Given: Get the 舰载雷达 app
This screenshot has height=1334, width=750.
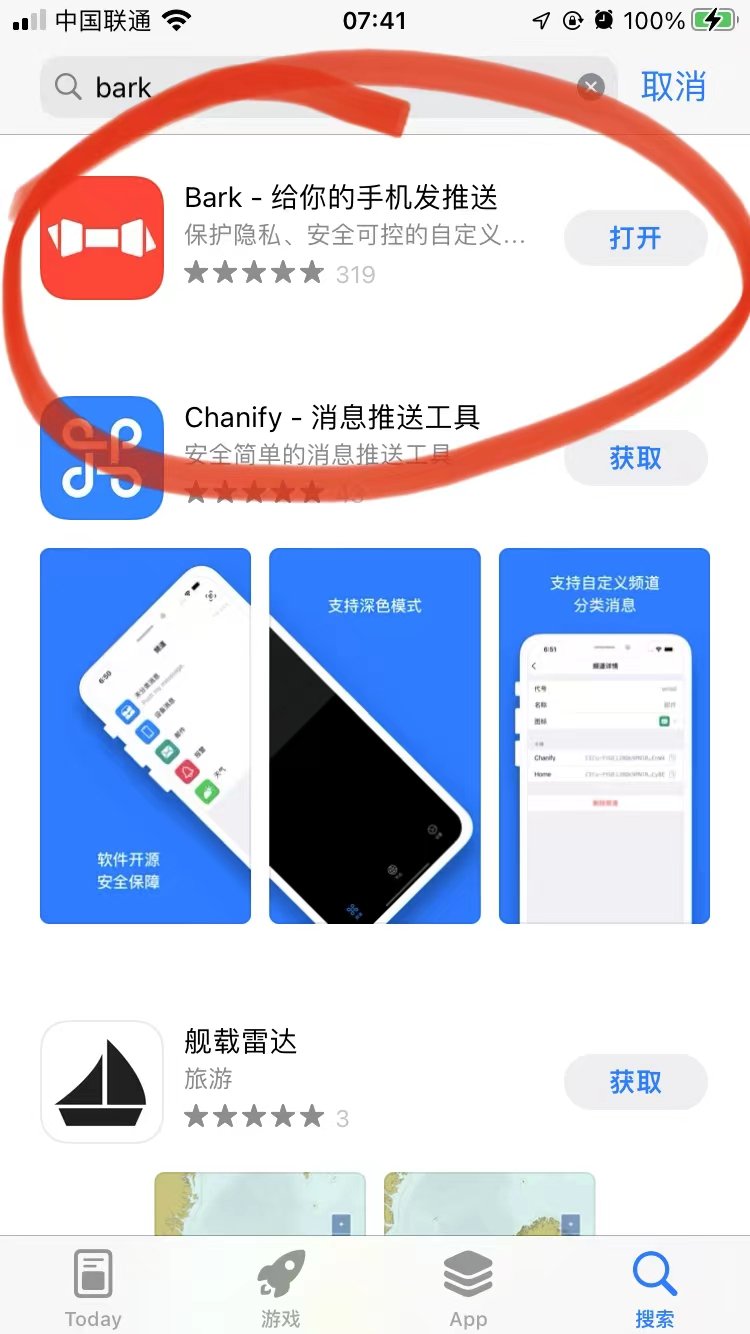Looking at the screenshot, I should (x=635, y=1082).
